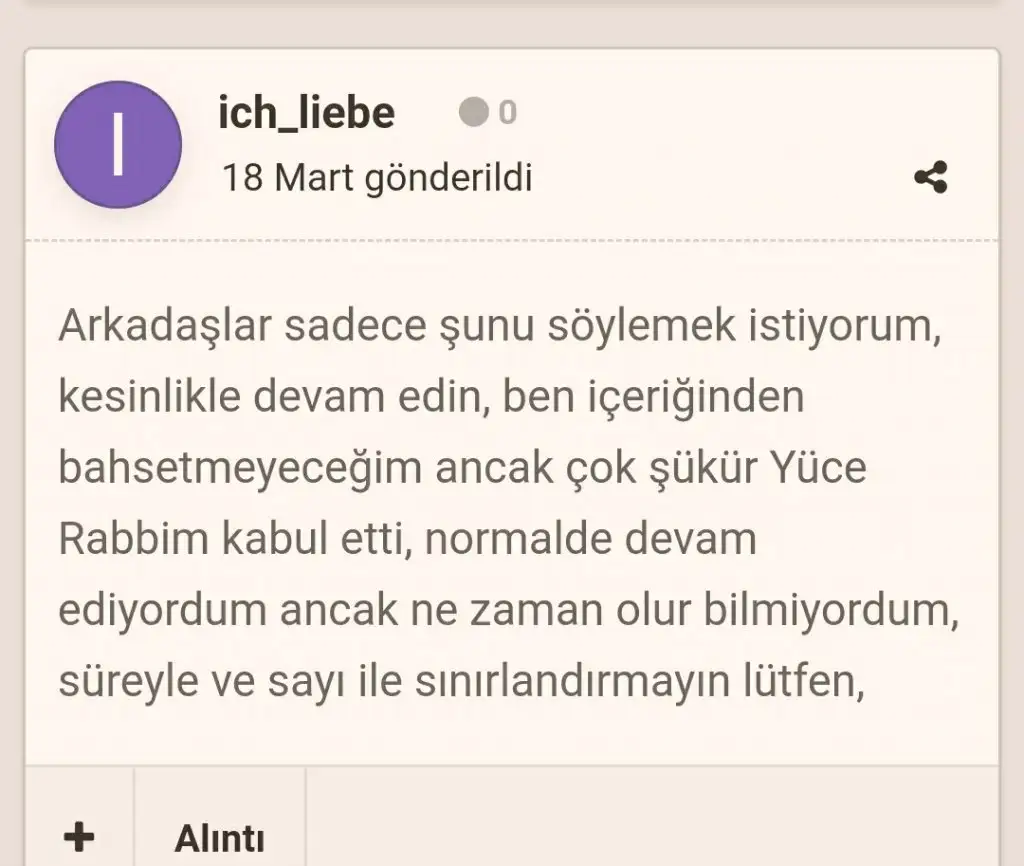Image resolution: width=1024 pixels, height=866 pixels.
Task: Open the ich_liebe username link
Action: coord(306,113)
